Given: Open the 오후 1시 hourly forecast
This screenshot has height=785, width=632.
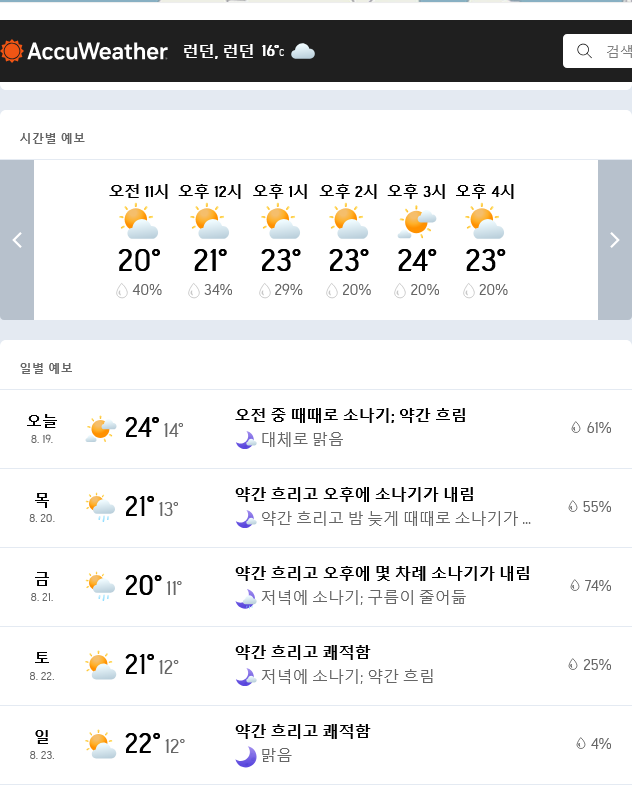Looking at the screenshot, I should tap(280, 240).
